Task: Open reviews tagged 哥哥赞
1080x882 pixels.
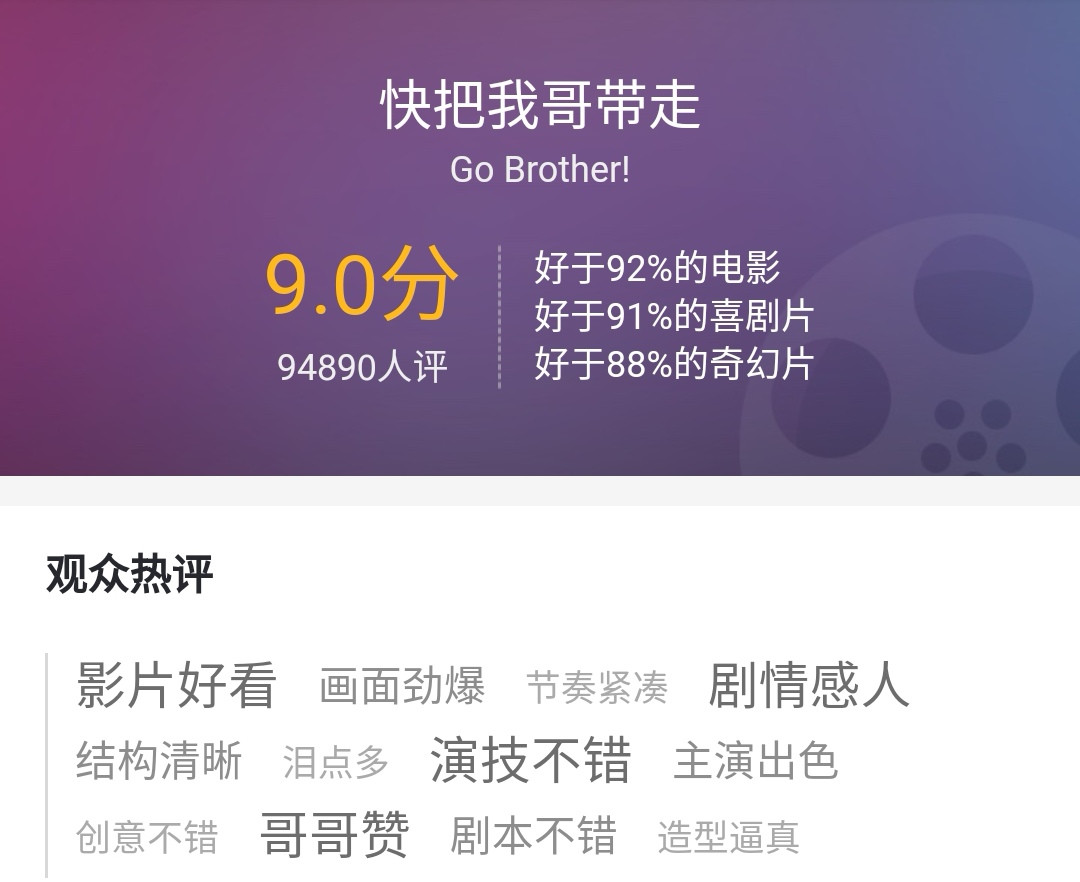Action: pos(334,835)
